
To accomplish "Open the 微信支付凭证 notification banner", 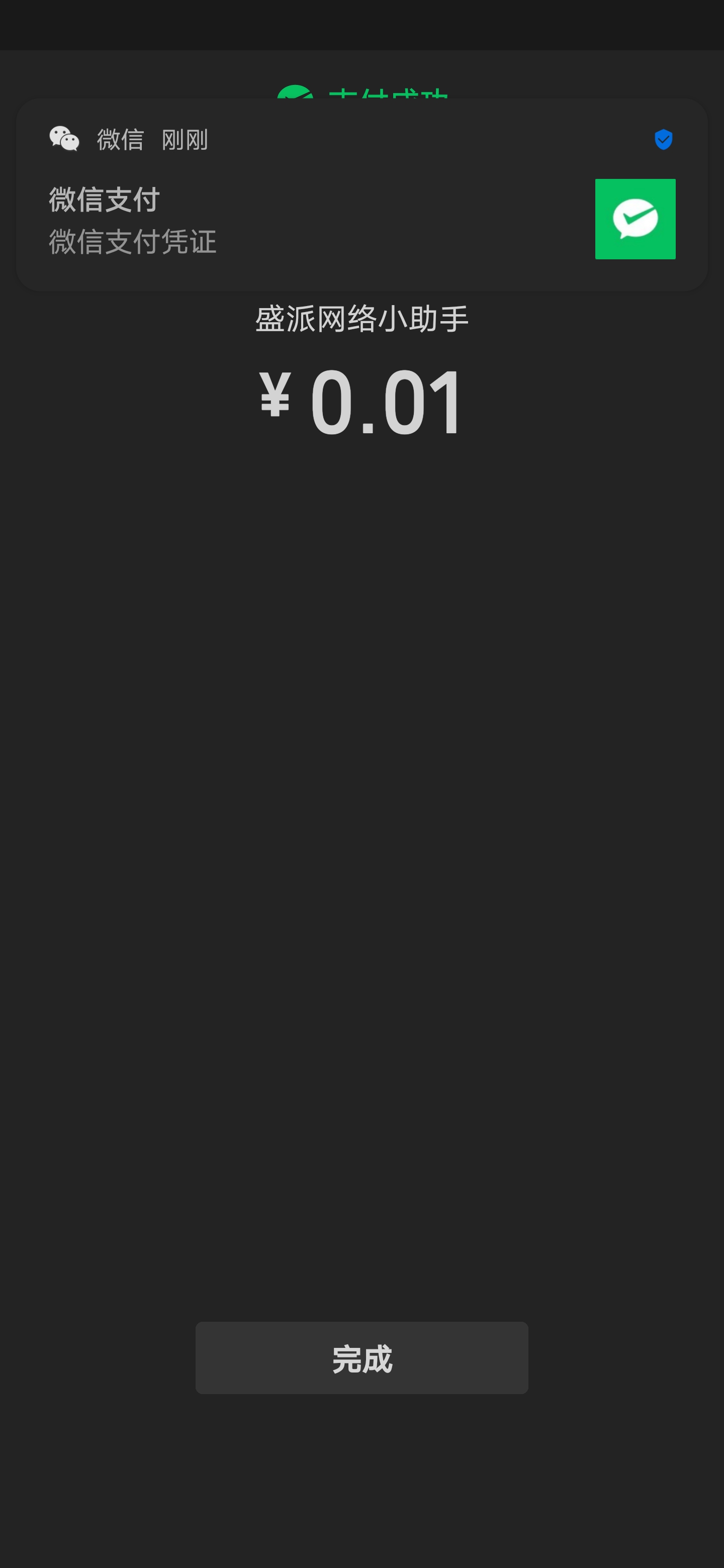I will [361, 195].
